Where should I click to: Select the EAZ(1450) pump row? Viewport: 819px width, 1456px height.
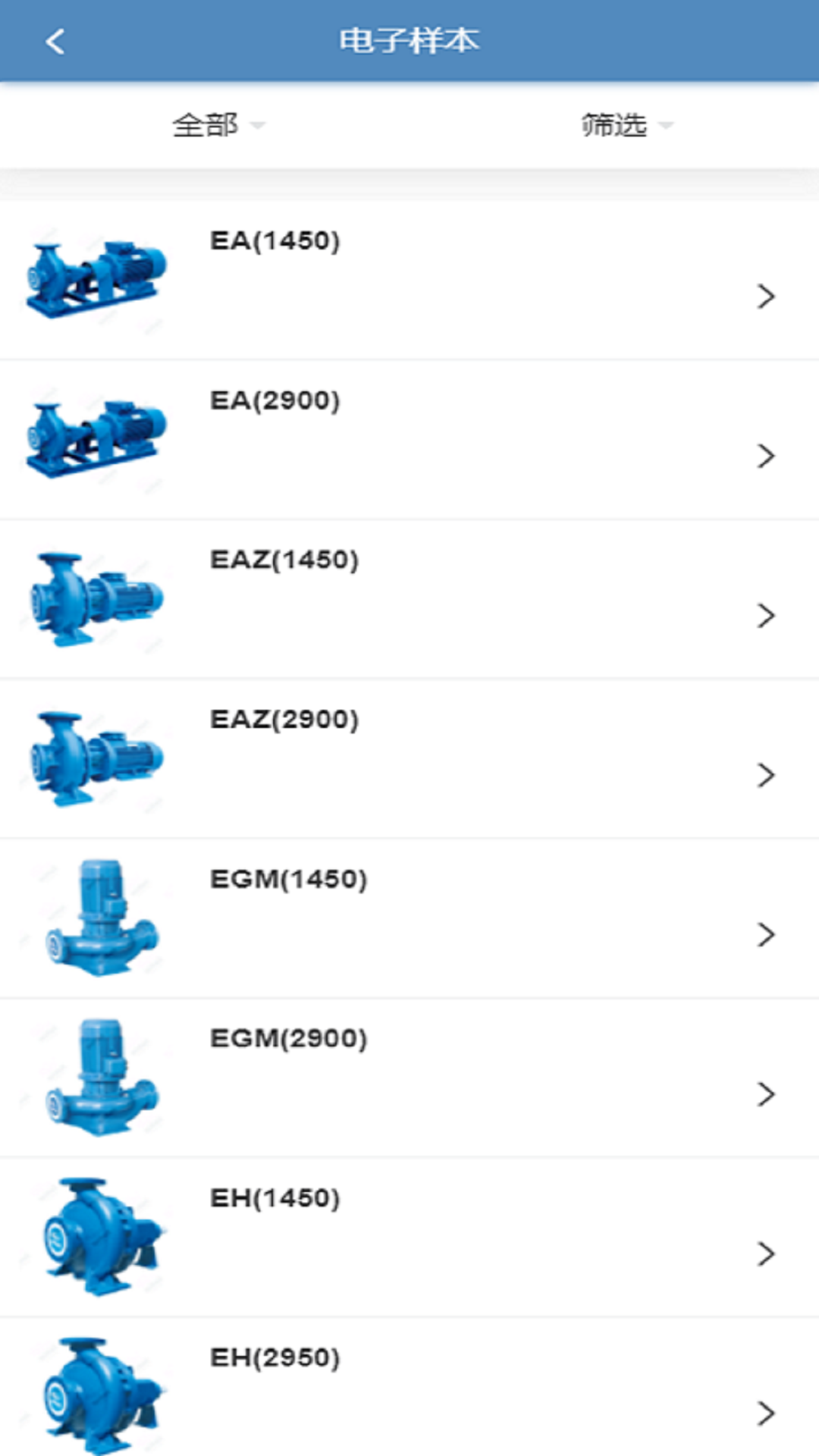click(x=409, y=600)
